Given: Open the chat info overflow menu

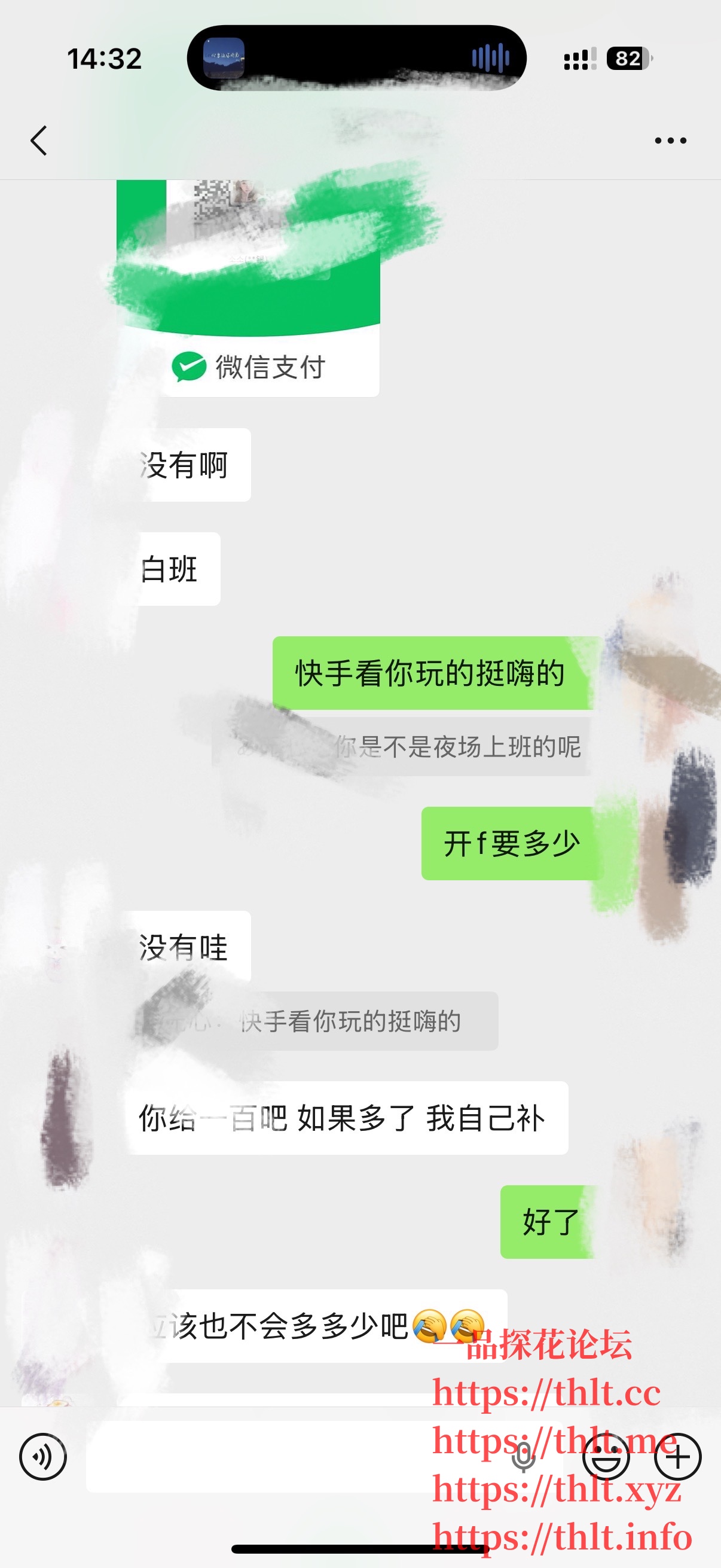Looking at the screenshot, I should point(670,141).
